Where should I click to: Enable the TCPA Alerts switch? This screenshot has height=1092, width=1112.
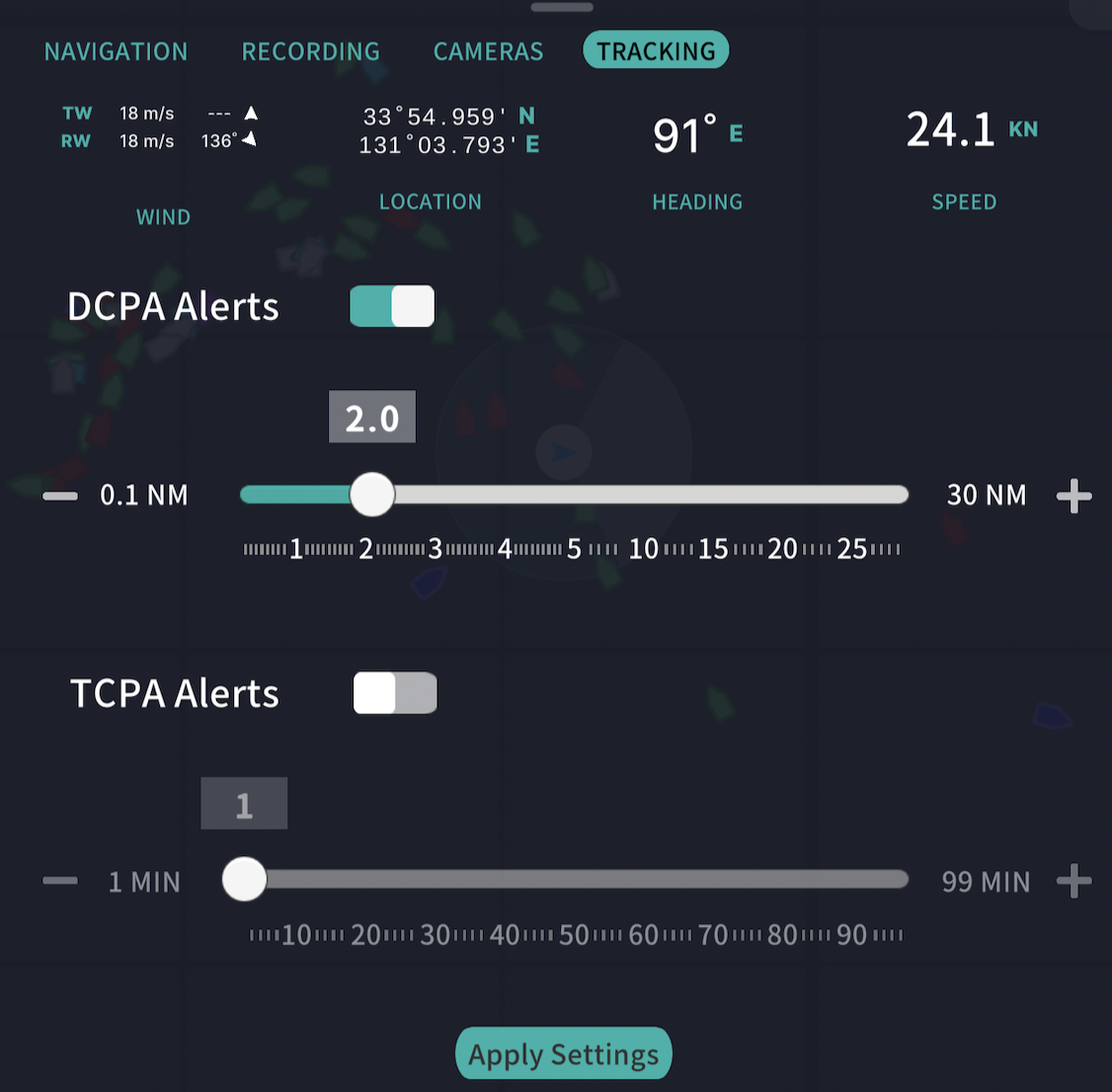click(395, 693)
